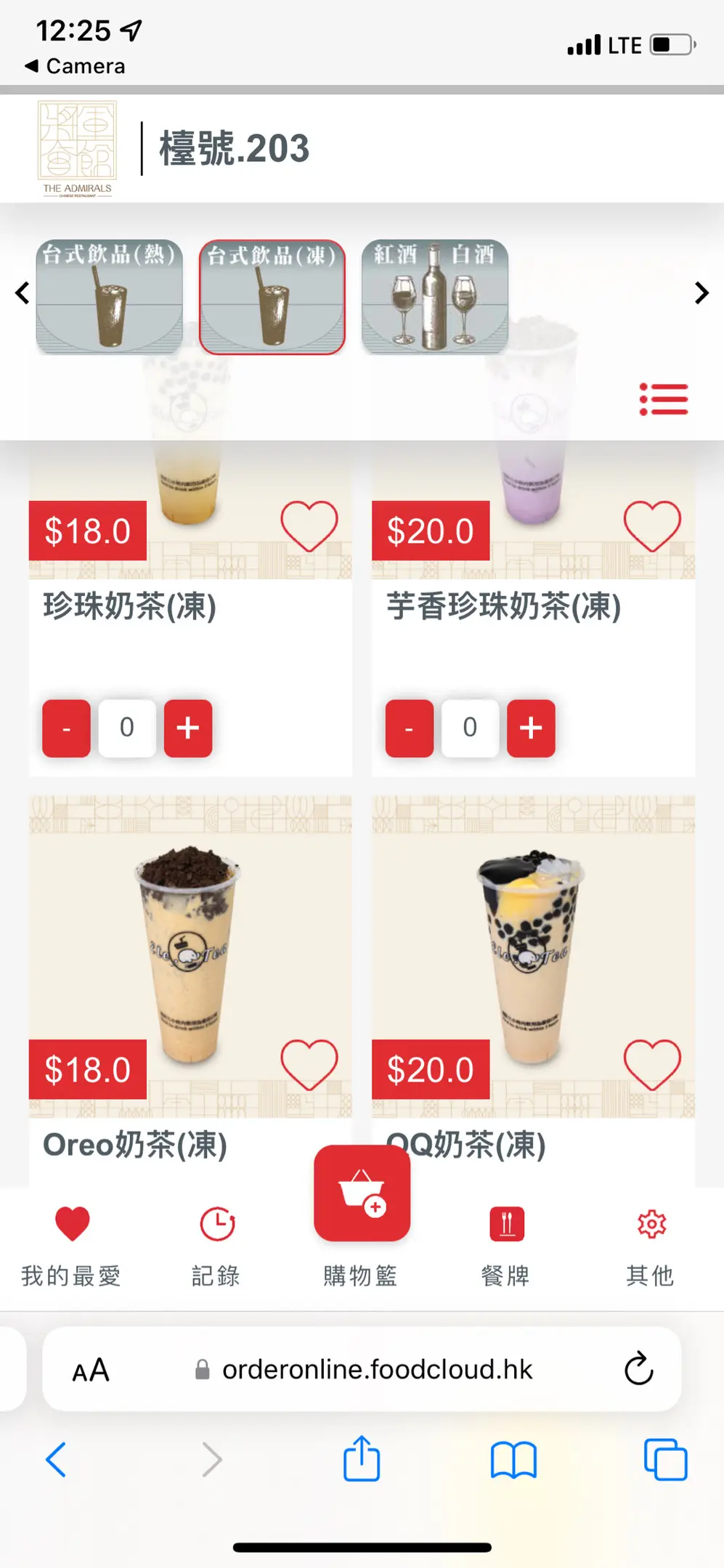Viewport: 724px width, 1568px height.
Task: Open the 記錄 order history tab
Action: (x=216, y=1241)
